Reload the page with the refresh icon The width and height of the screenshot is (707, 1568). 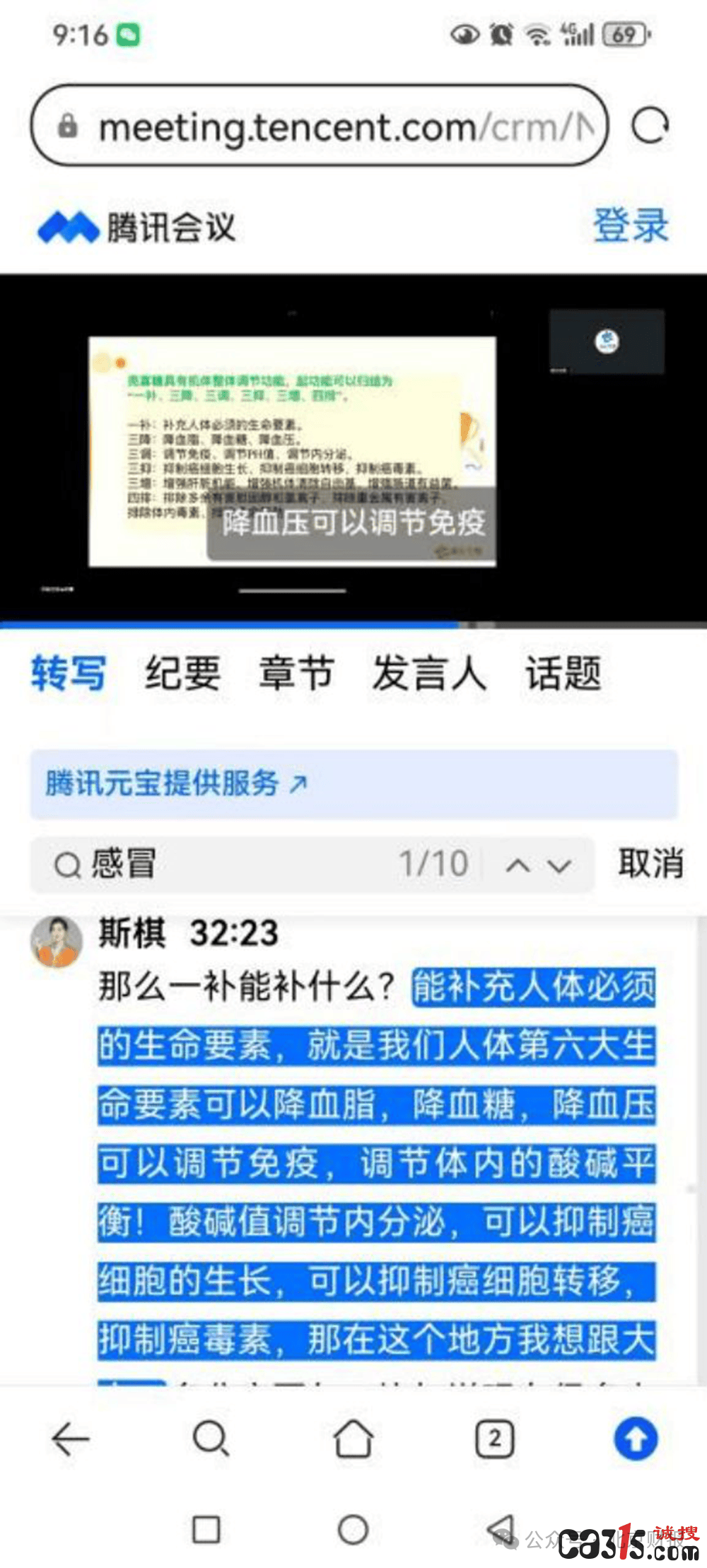click(x=650, y=126)
